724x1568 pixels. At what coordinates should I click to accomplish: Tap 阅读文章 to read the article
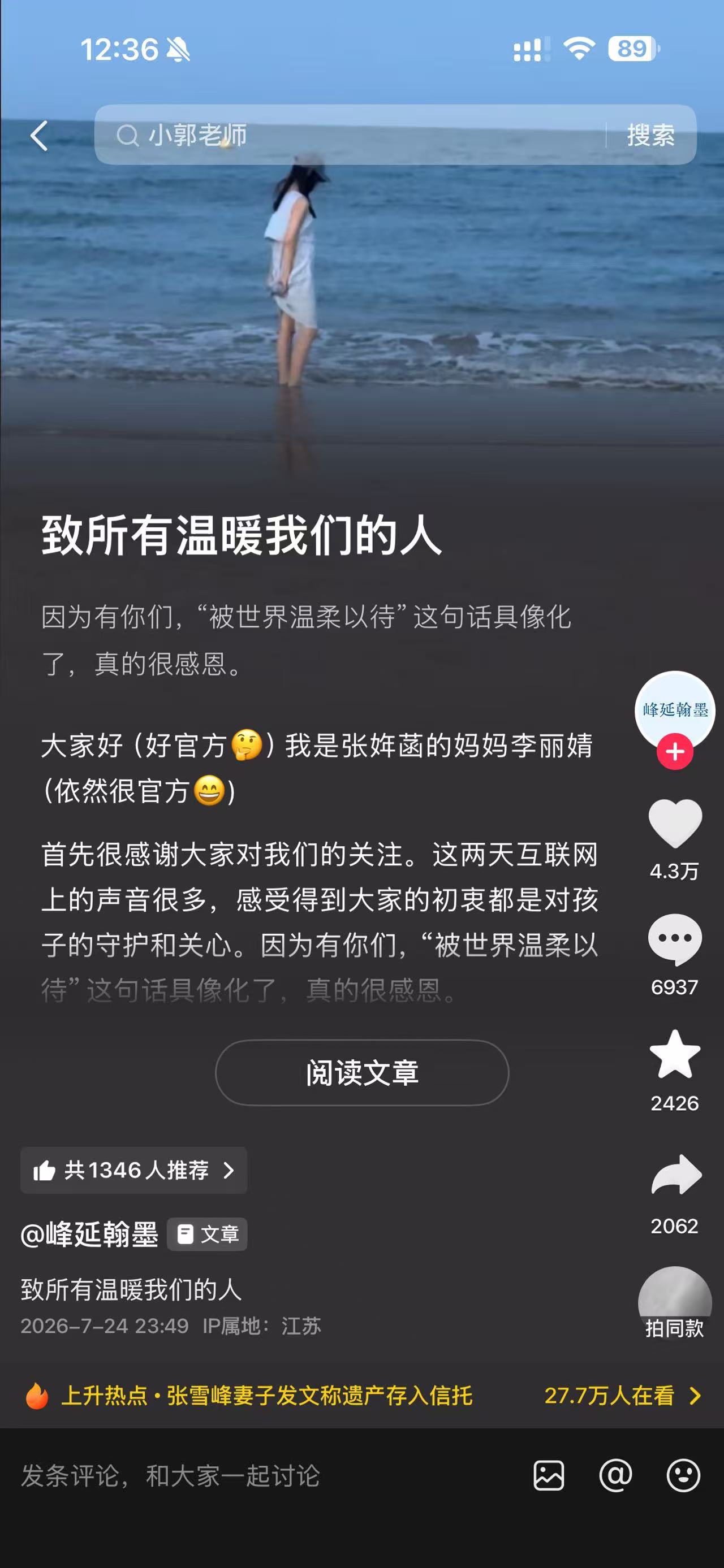pos(361,1072)
